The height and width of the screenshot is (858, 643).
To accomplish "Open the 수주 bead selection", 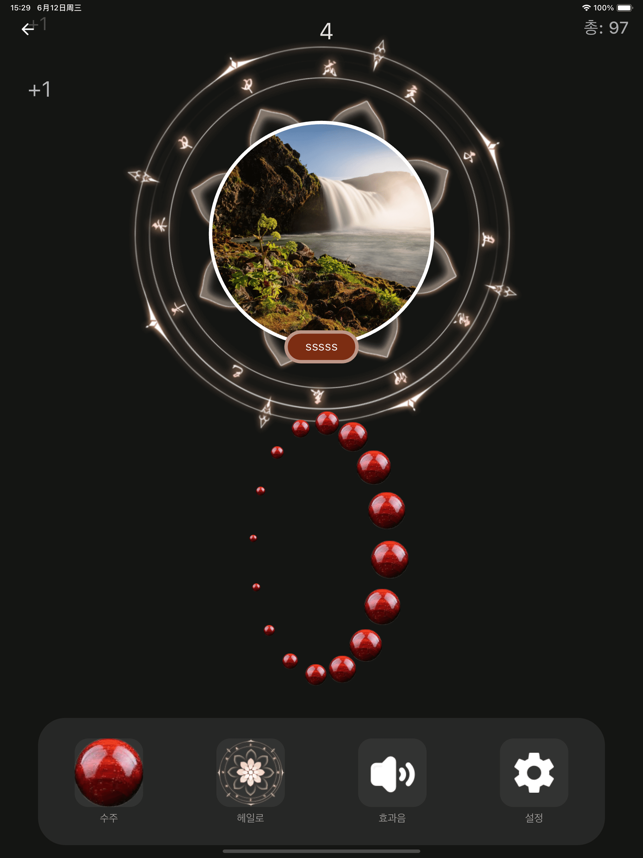I will pyautogui.click(x=109, y=773).
